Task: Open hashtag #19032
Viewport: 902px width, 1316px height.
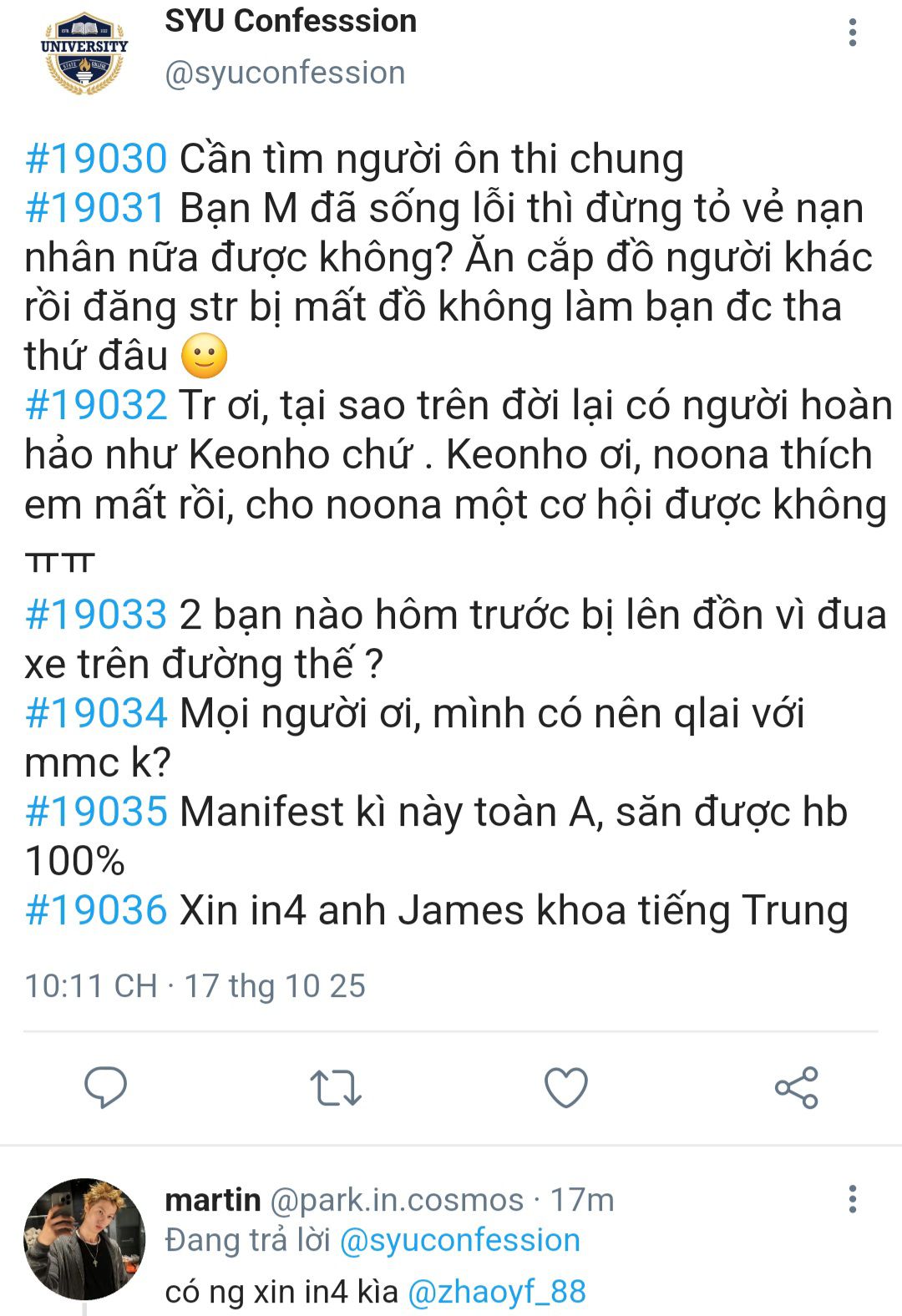Action: pos(96,405)
